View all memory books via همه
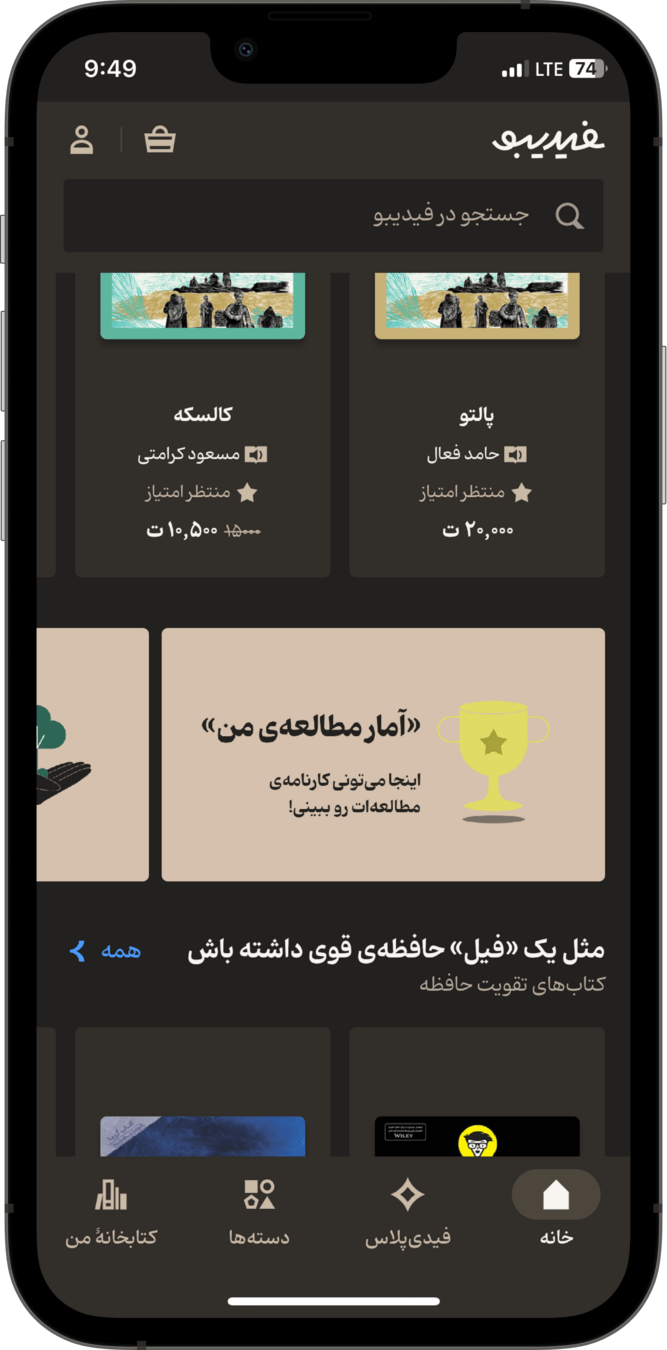 (x=105, y=951)
